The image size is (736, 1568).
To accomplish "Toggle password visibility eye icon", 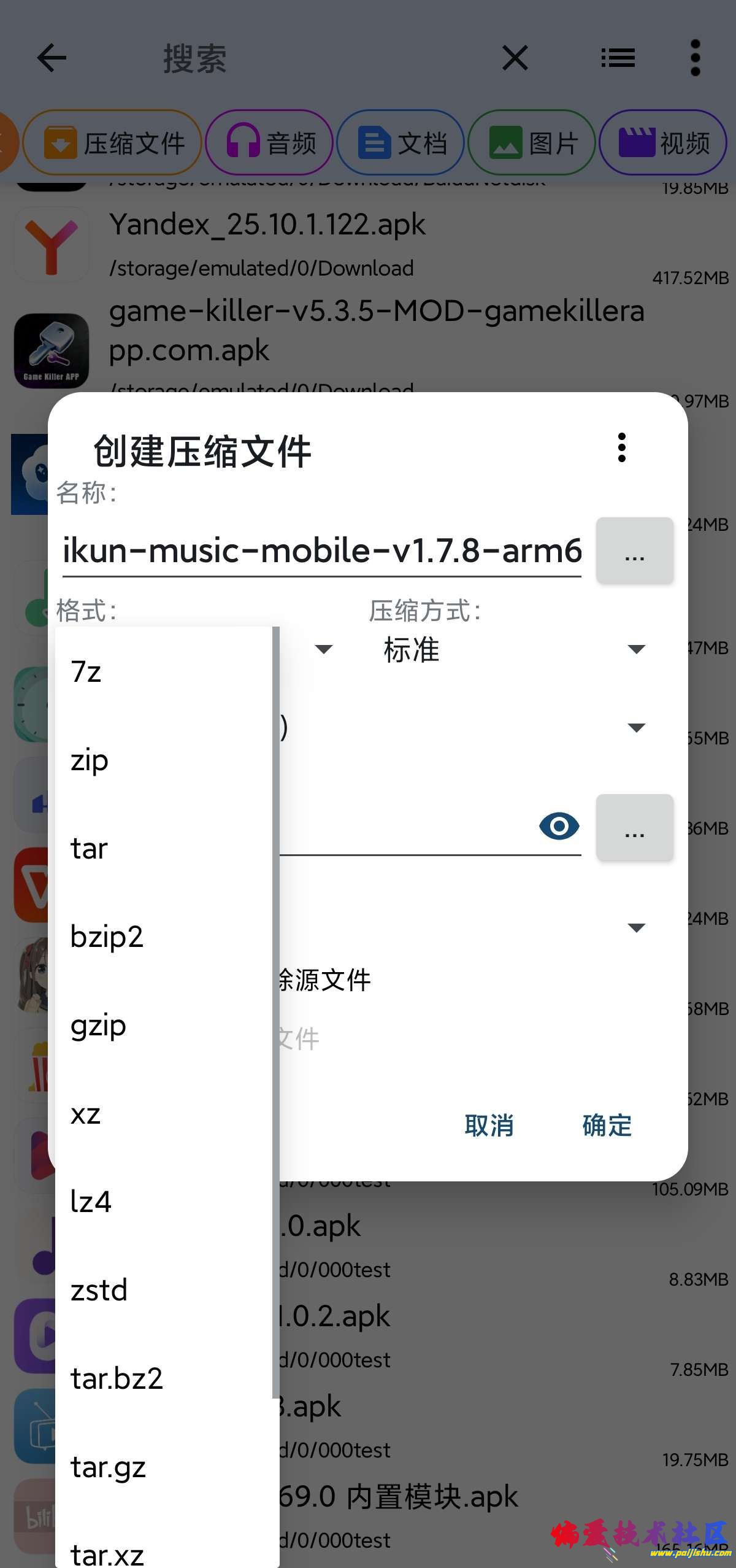I will pyautogui.click(x=559, y=826).
